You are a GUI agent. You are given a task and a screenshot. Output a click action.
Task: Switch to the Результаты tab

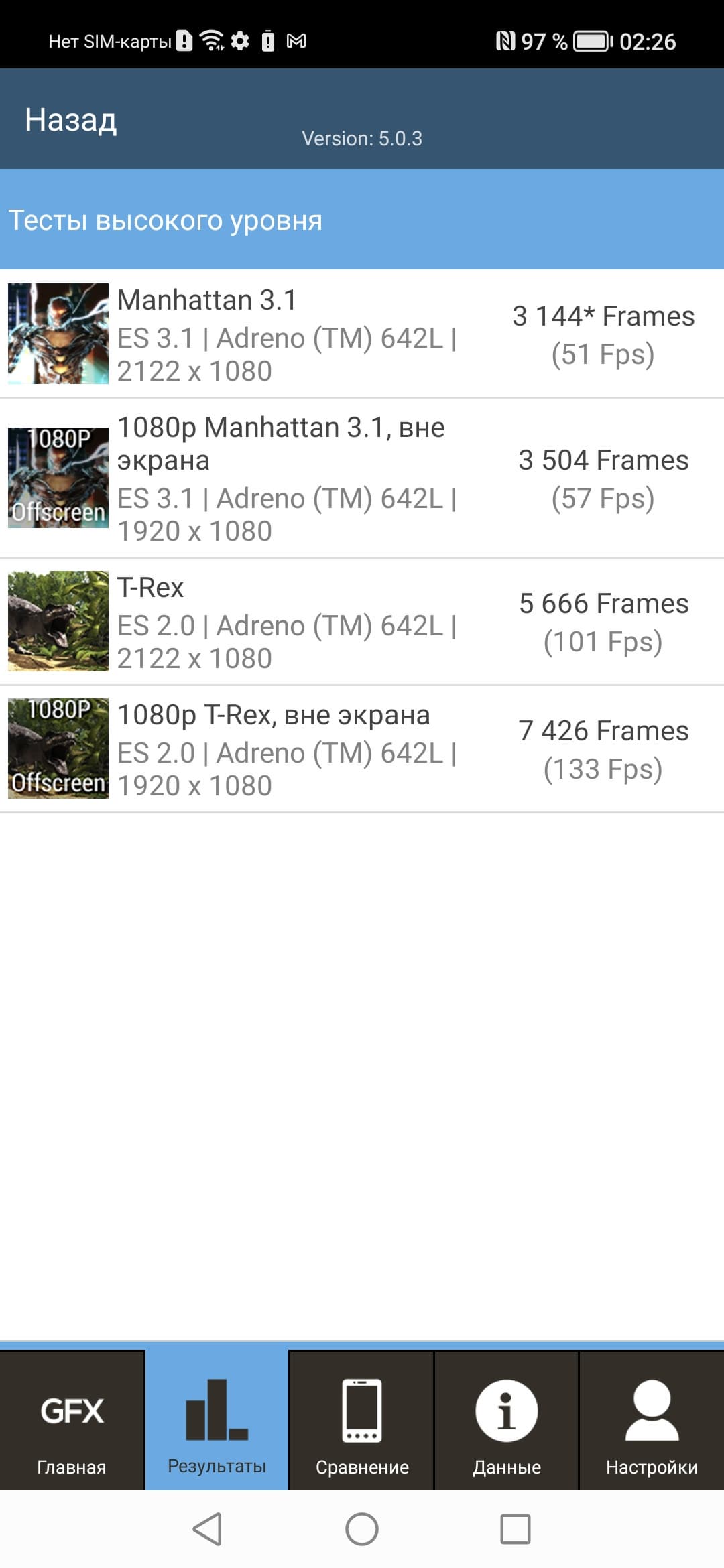coord(217,1422)
